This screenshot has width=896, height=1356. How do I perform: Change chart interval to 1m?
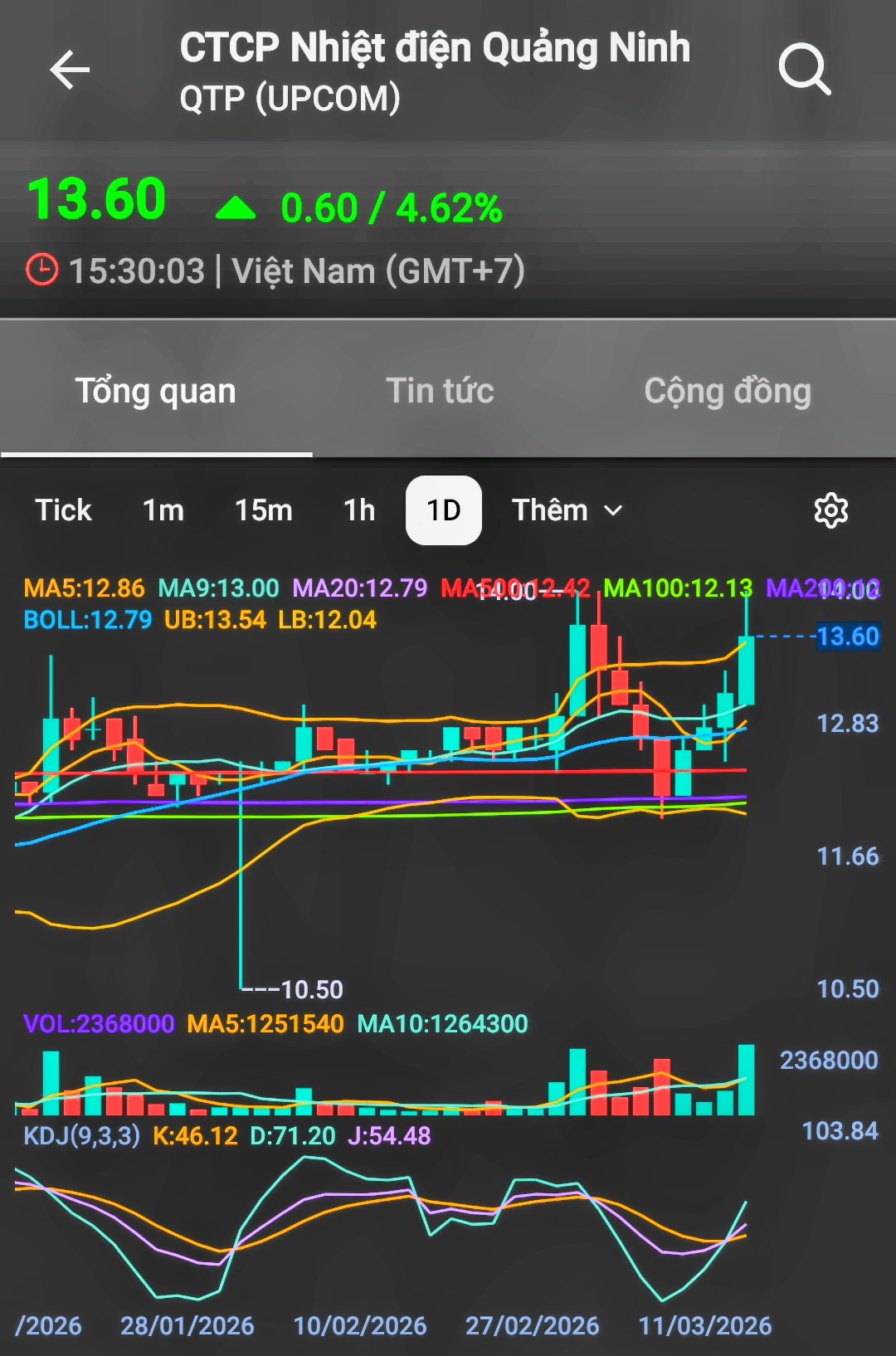click(x=163, y=510)
